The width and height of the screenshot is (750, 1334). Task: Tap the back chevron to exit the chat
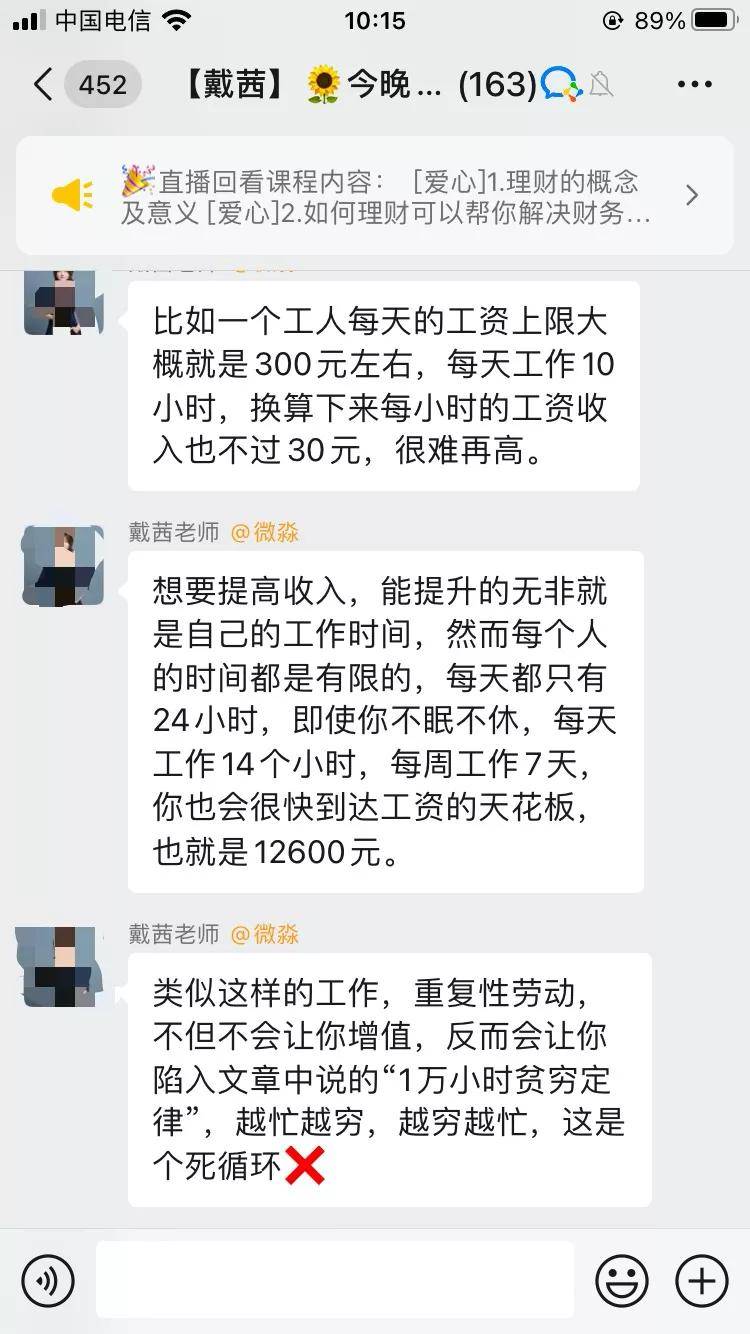(x=40, y=84)
